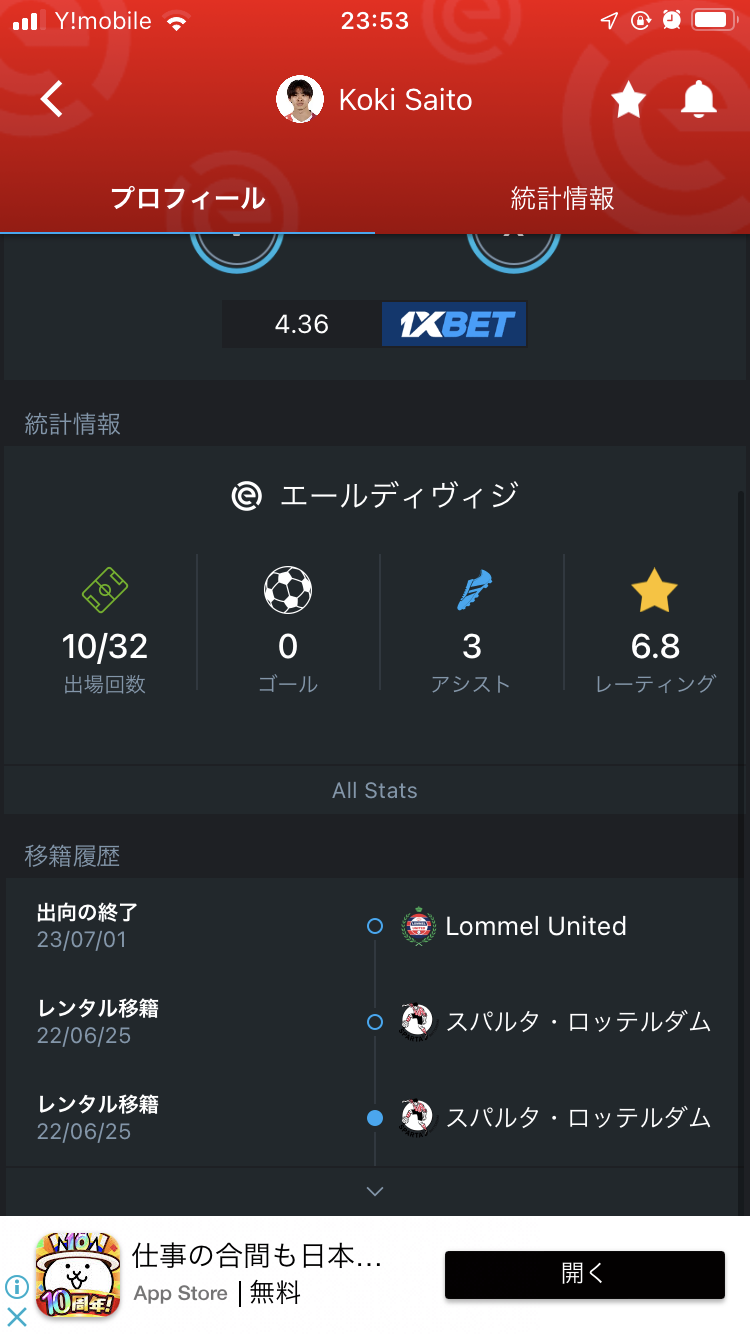Screen dimensions: 750x1334
Task: Toggle the favorite star for Koki Saito
Action: click(x=628, y=99)
